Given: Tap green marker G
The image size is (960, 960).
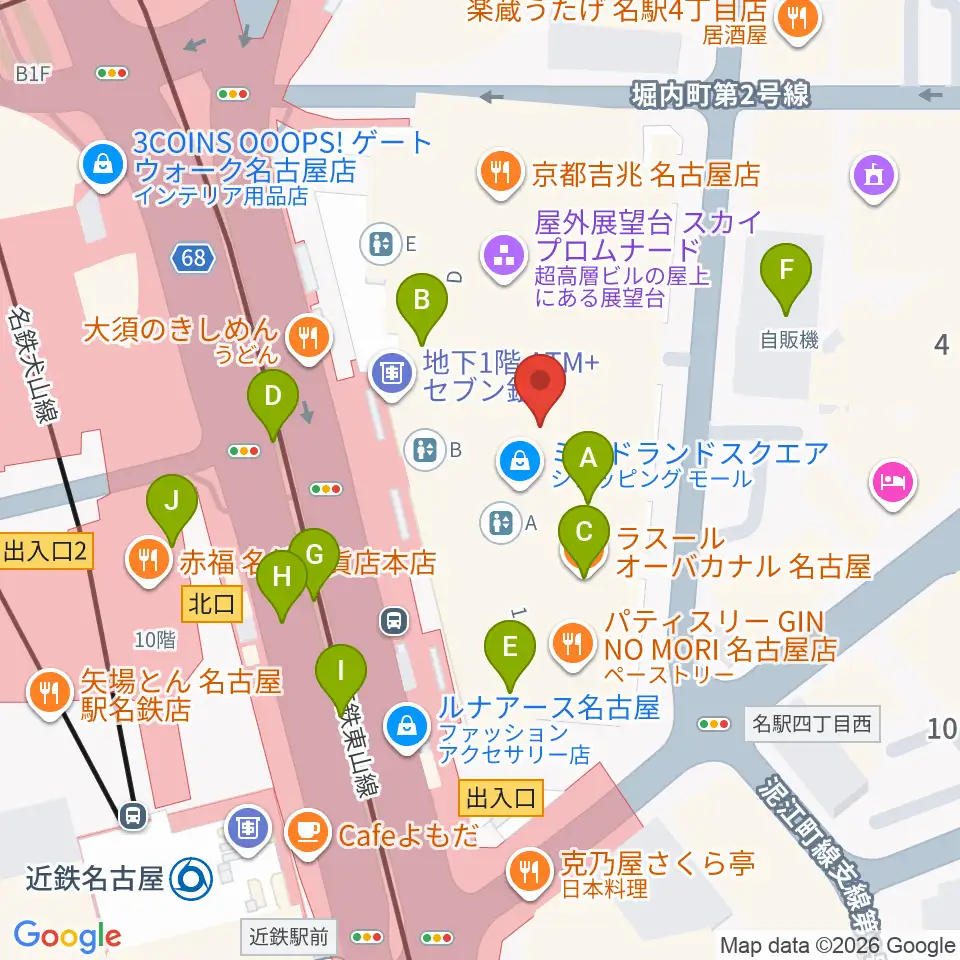Looking at the screenshot, I should coord(314,558).
